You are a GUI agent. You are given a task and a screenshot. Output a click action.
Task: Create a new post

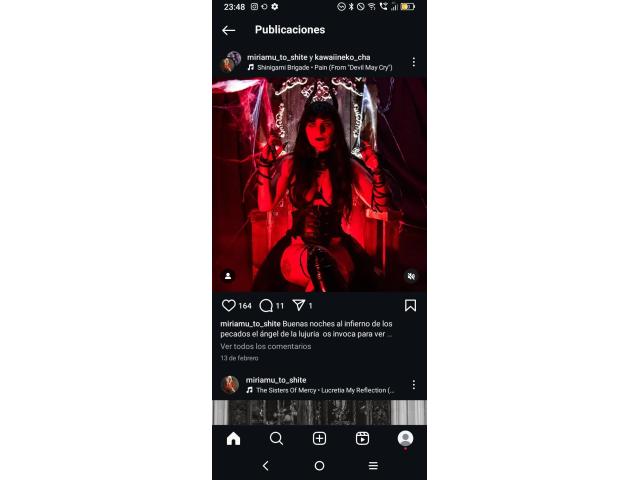pos(319,438)
